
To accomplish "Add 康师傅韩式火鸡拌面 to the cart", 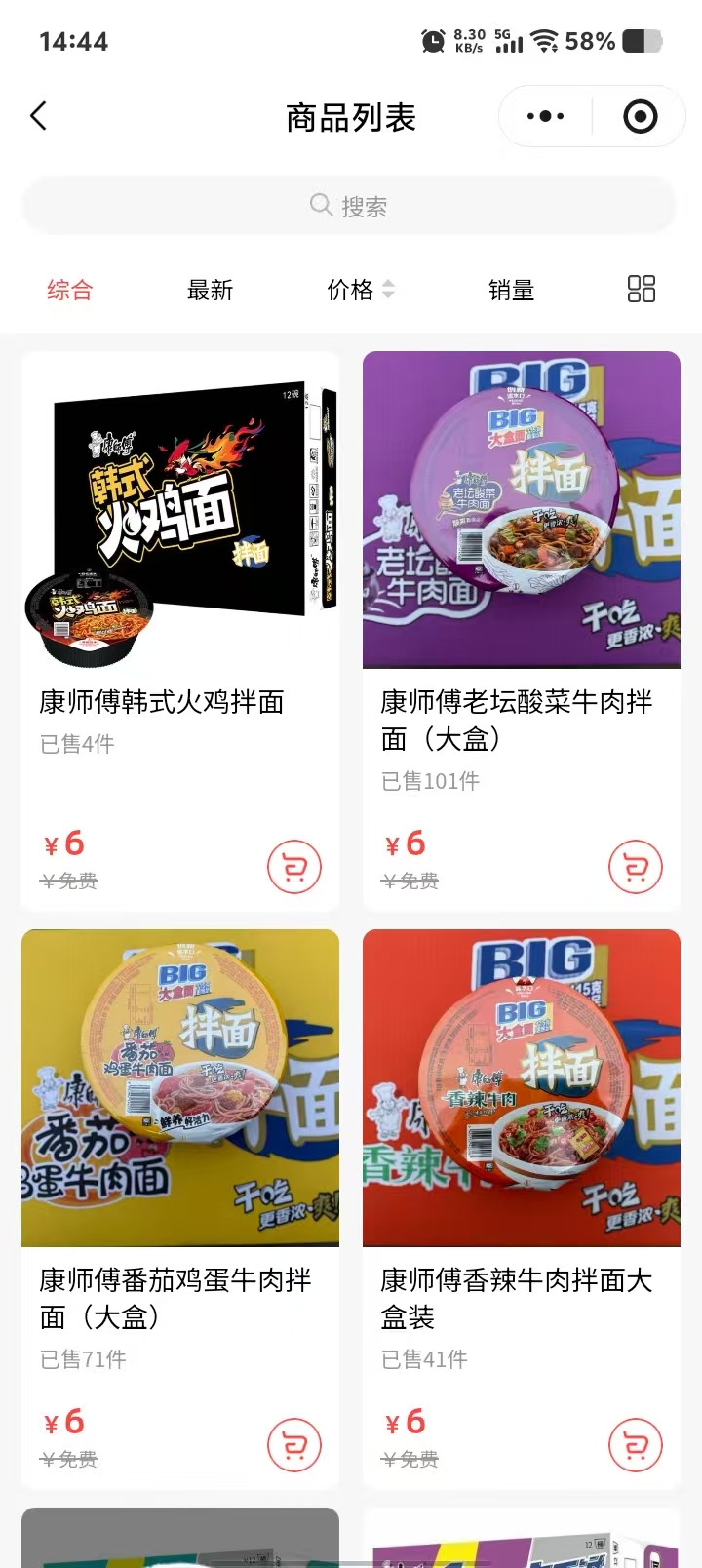I will 293,867.
